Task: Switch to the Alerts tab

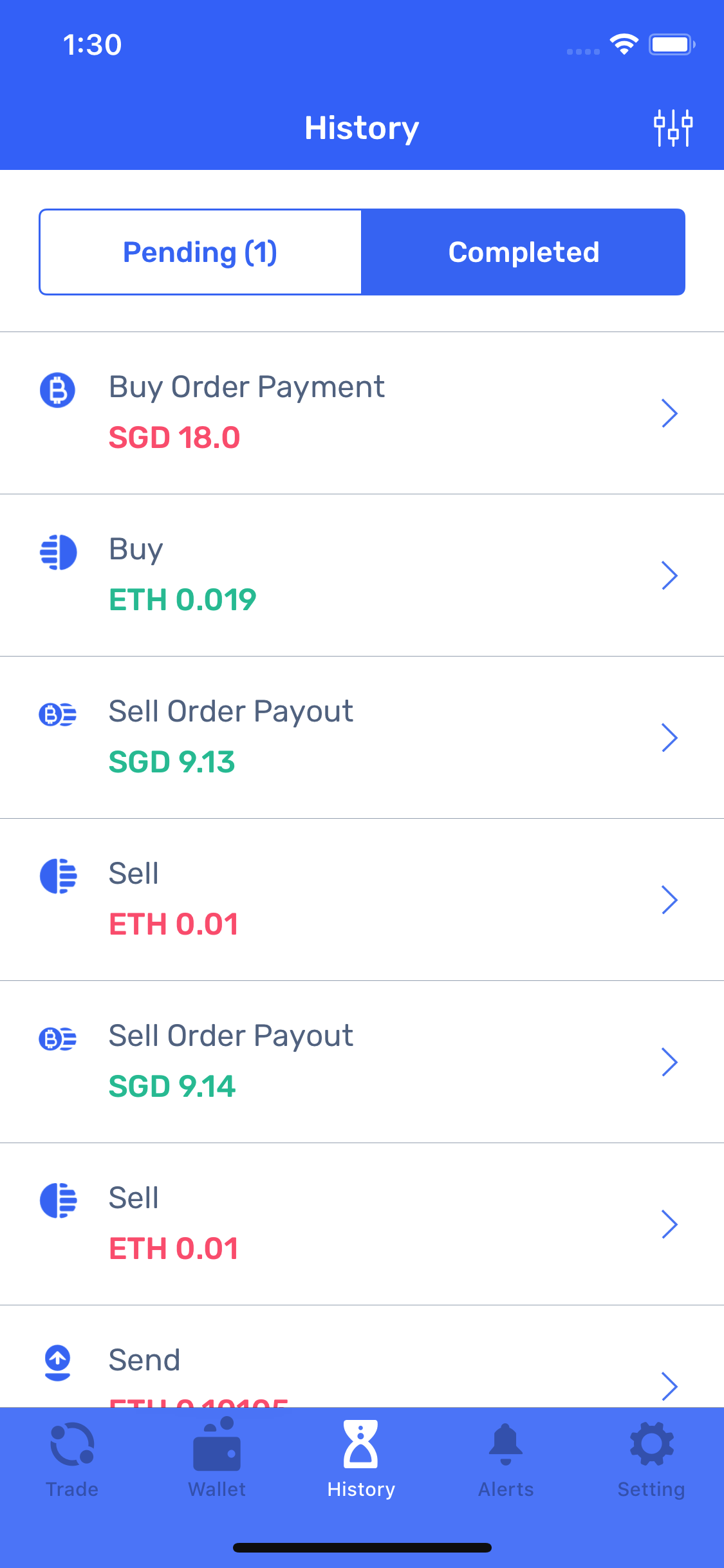Action: point(506,1460)
